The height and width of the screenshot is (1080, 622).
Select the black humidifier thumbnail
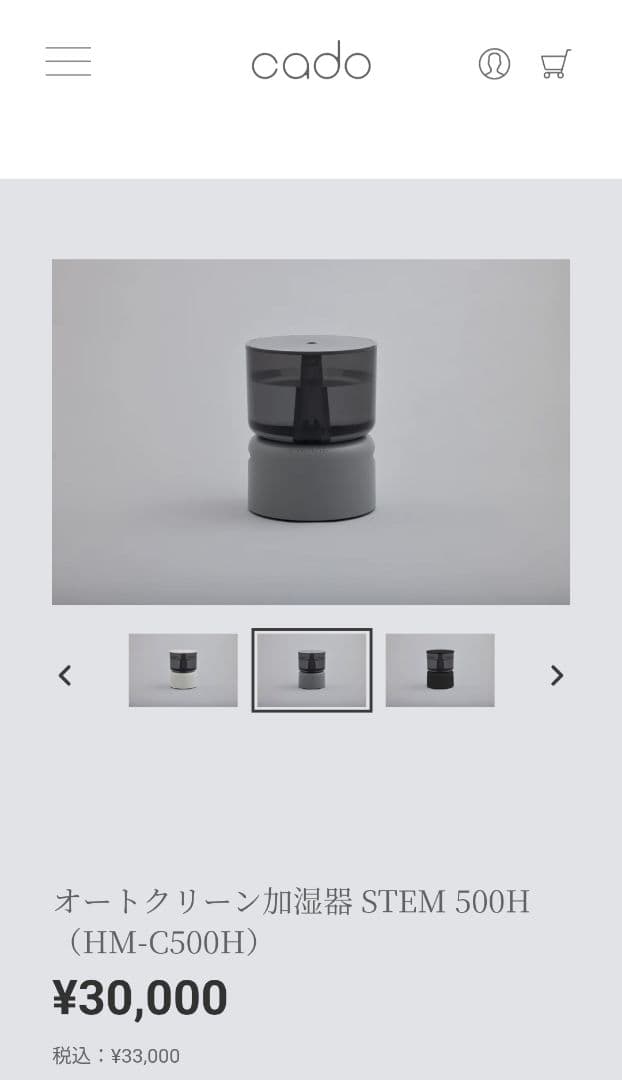(x=440, y=670)
